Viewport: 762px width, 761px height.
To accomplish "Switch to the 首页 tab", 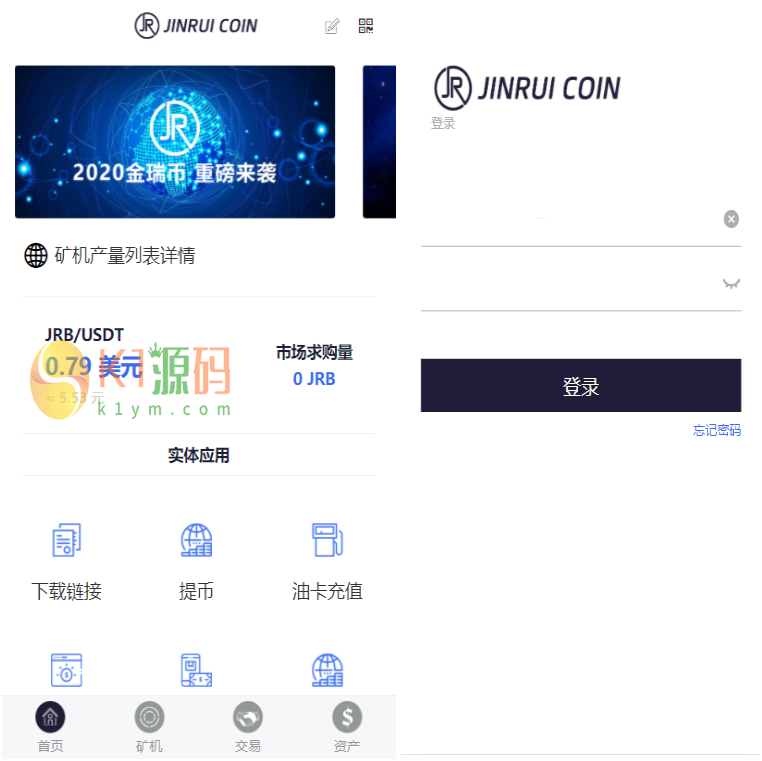I will [x=50, y=726].
